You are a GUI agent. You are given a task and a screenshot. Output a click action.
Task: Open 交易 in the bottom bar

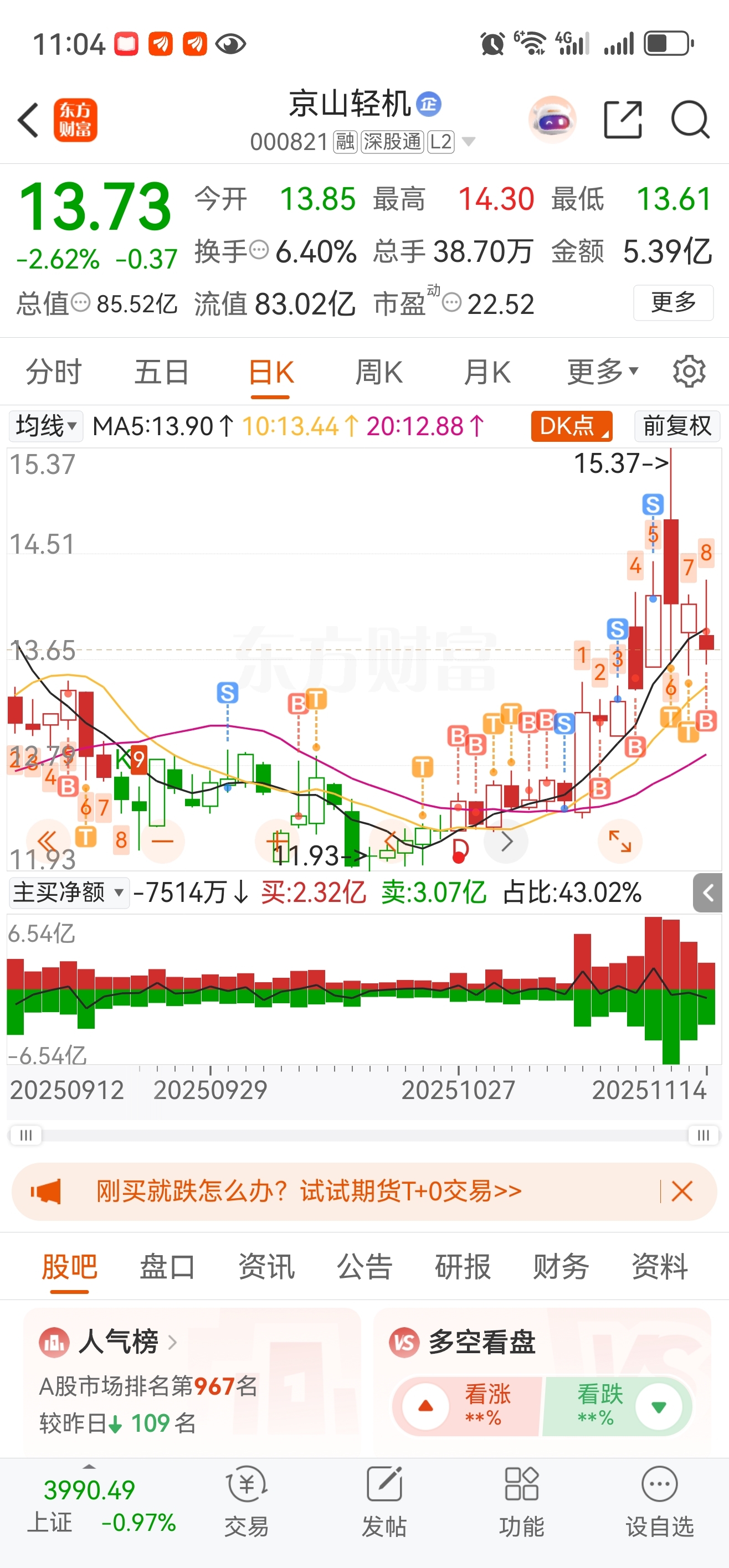(x=246, y=1502)
